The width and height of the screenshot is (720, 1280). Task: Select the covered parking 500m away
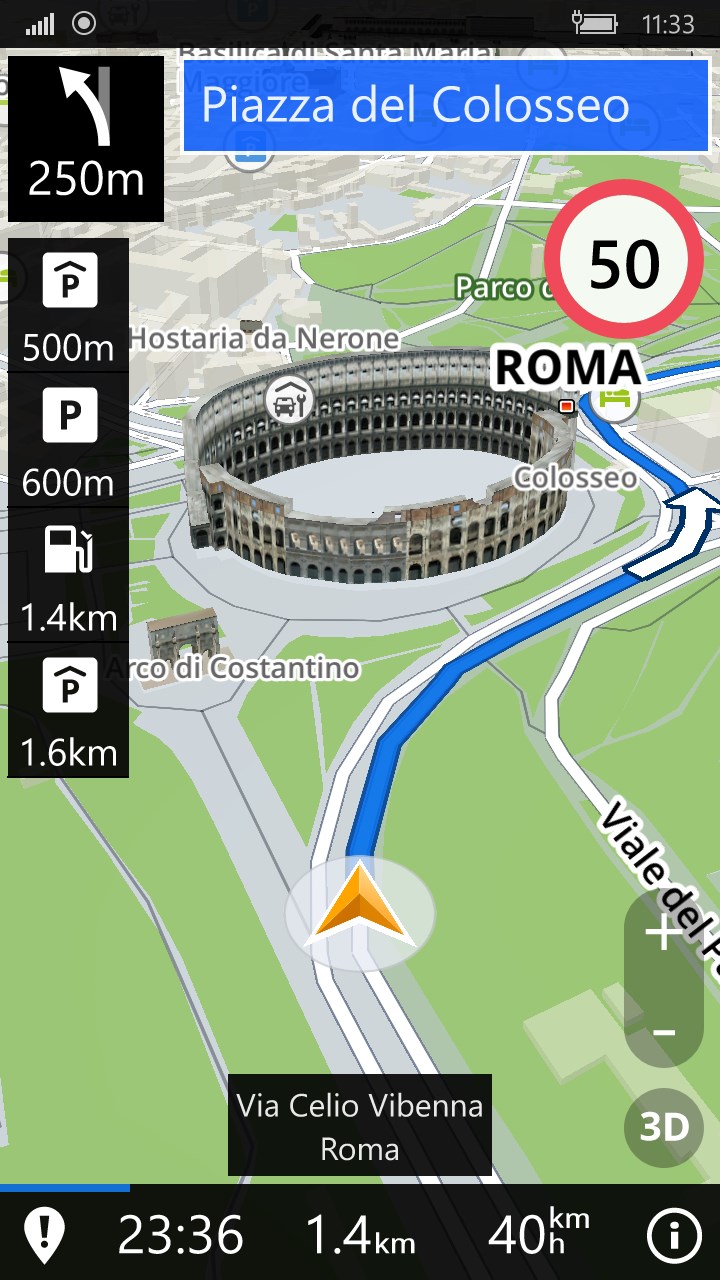click(69, 306)
